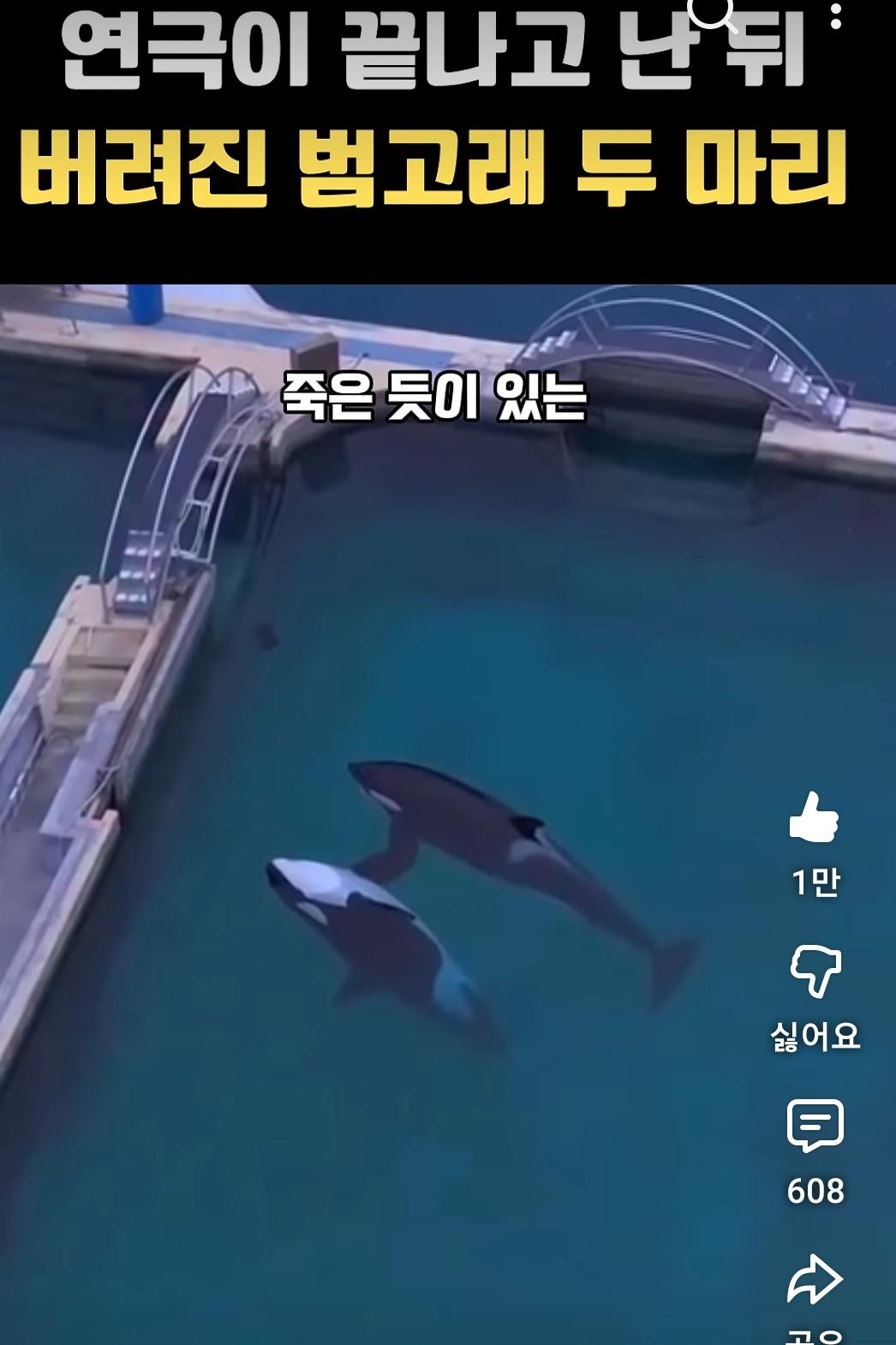Like this Shorts video
The height and width of the screenshot is (1345, 896).
[813, 817]
